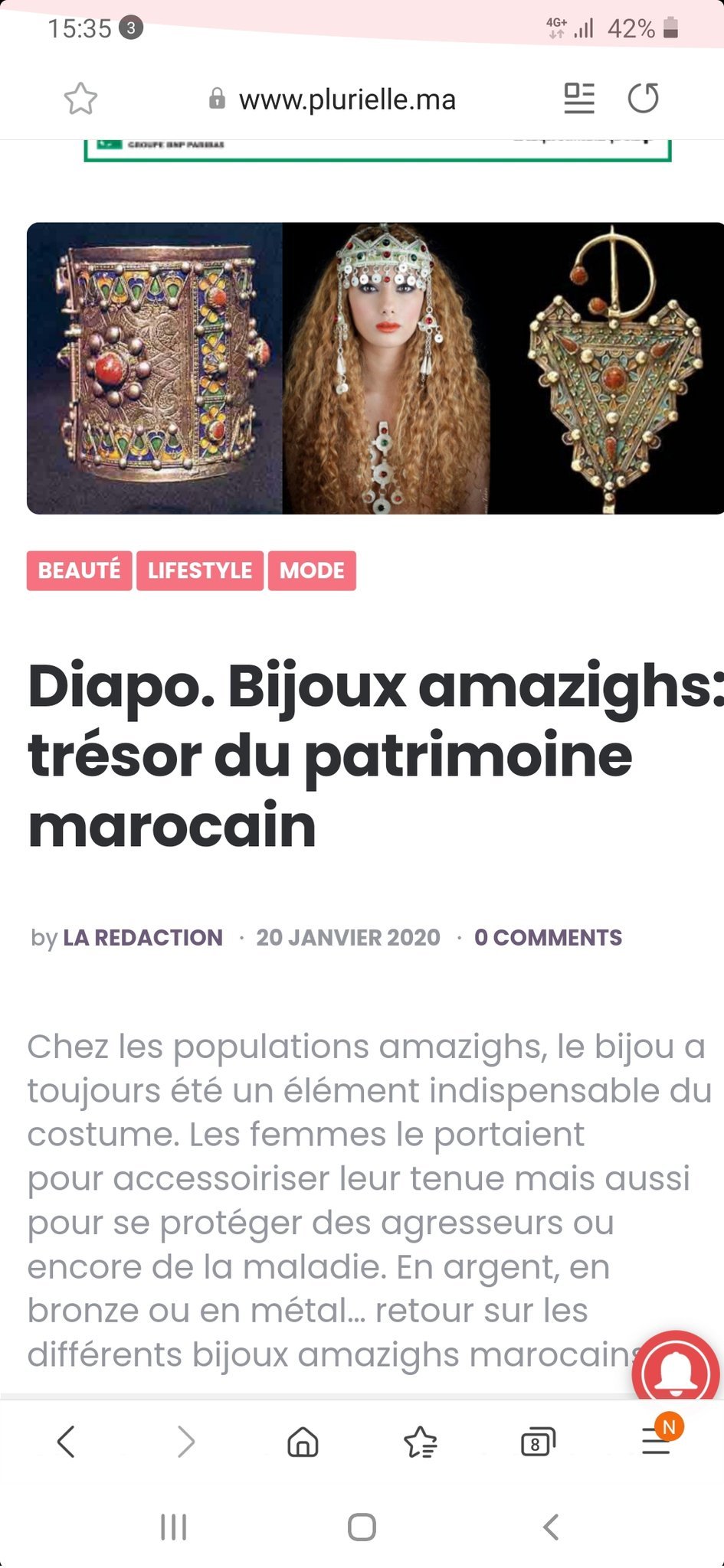
Task: Bookmark this page with the star icon
Action: [80, 99]
